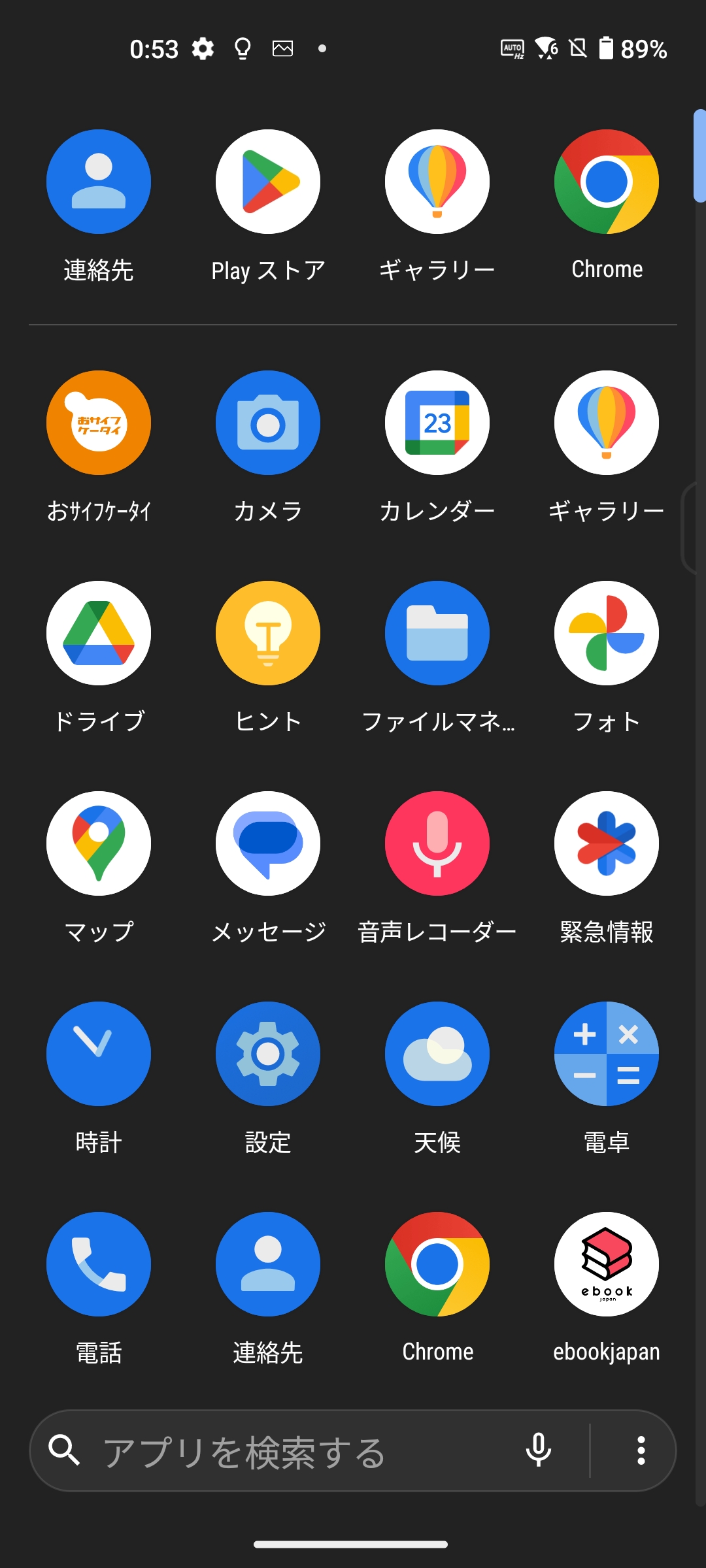Open the Play ストア app
This screenshot has width=706, height=1568.
268,182
